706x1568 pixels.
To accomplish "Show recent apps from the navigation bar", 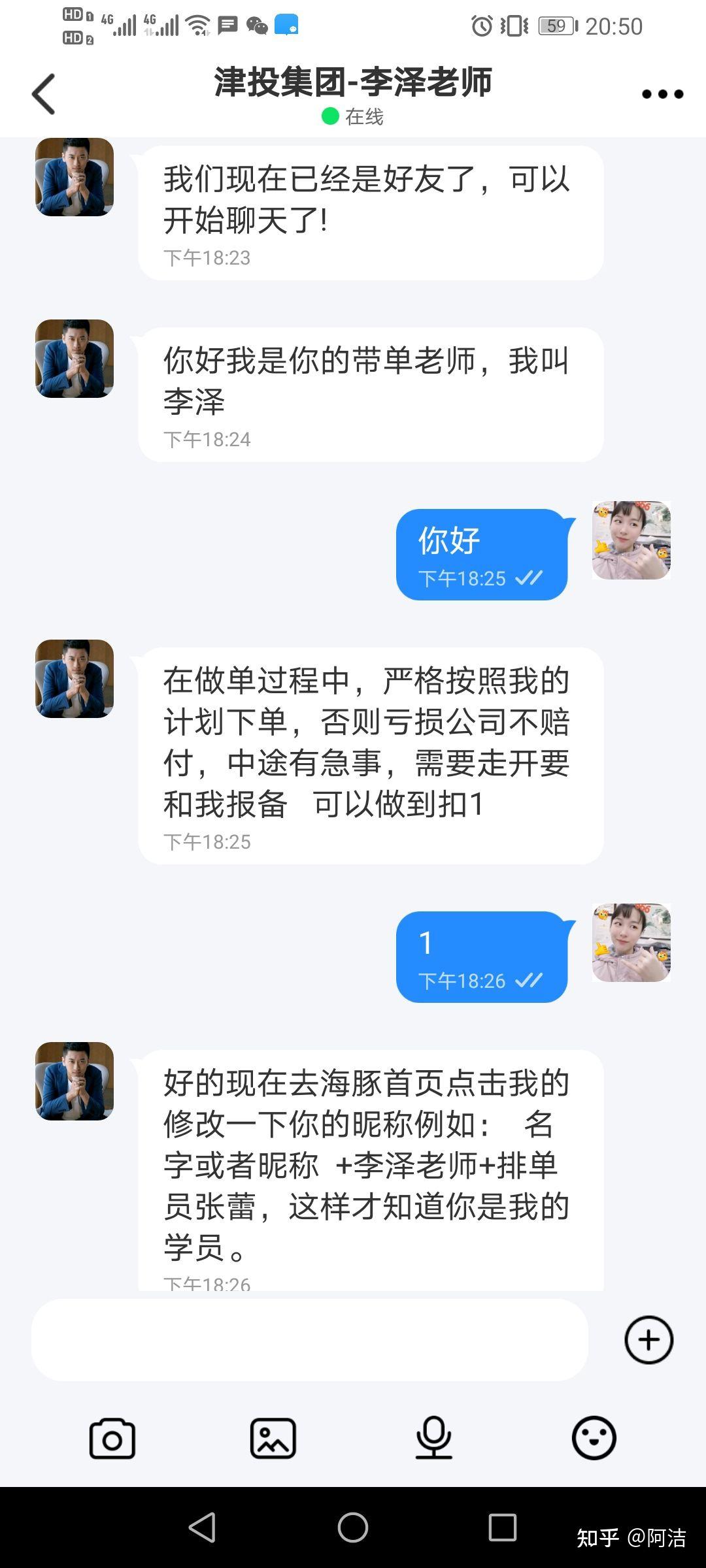I will click(502, 1527).
